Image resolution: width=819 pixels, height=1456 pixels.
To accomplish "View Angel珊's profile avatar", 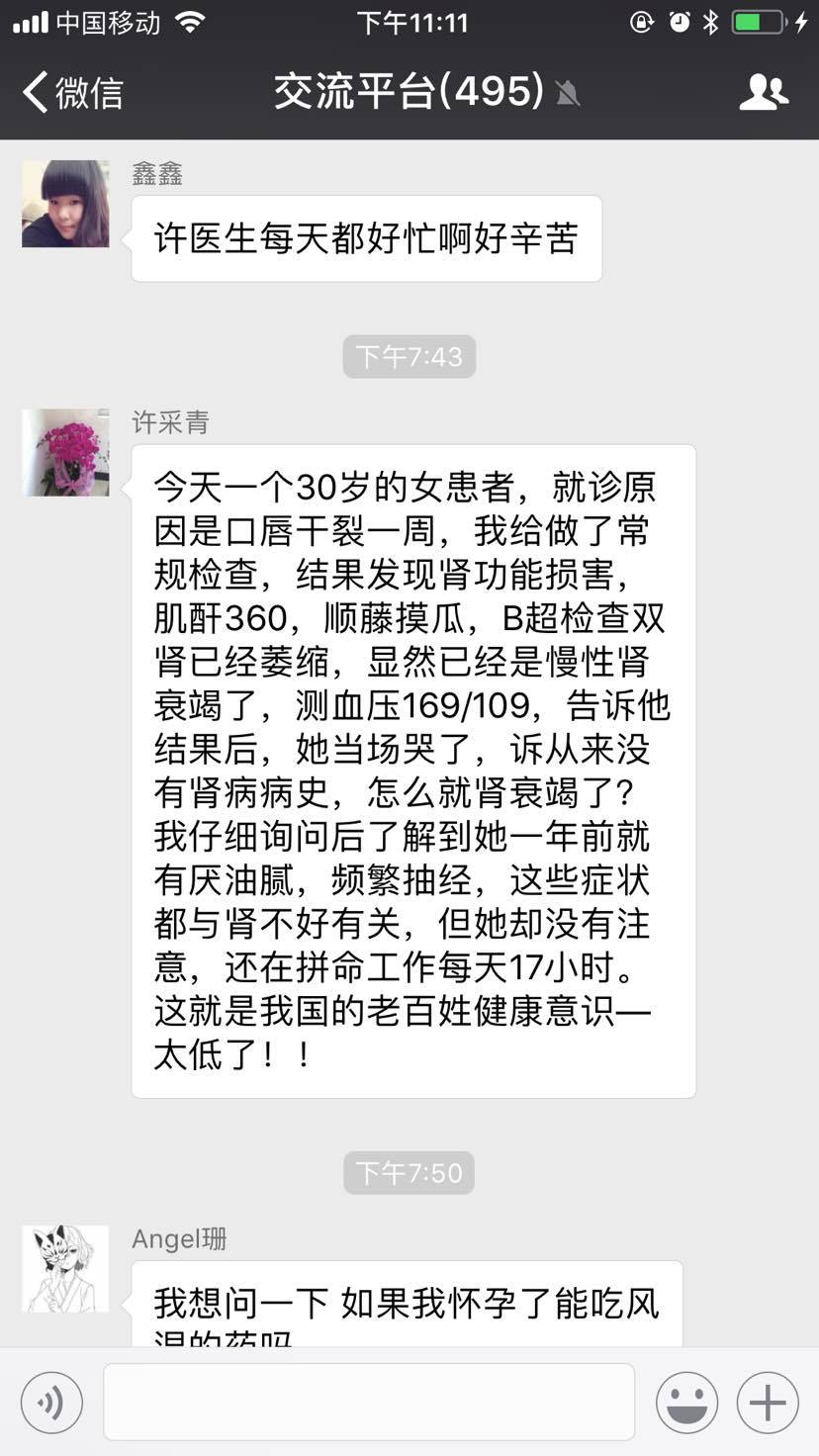I will pyautogui.click(x=65, y=1269).
